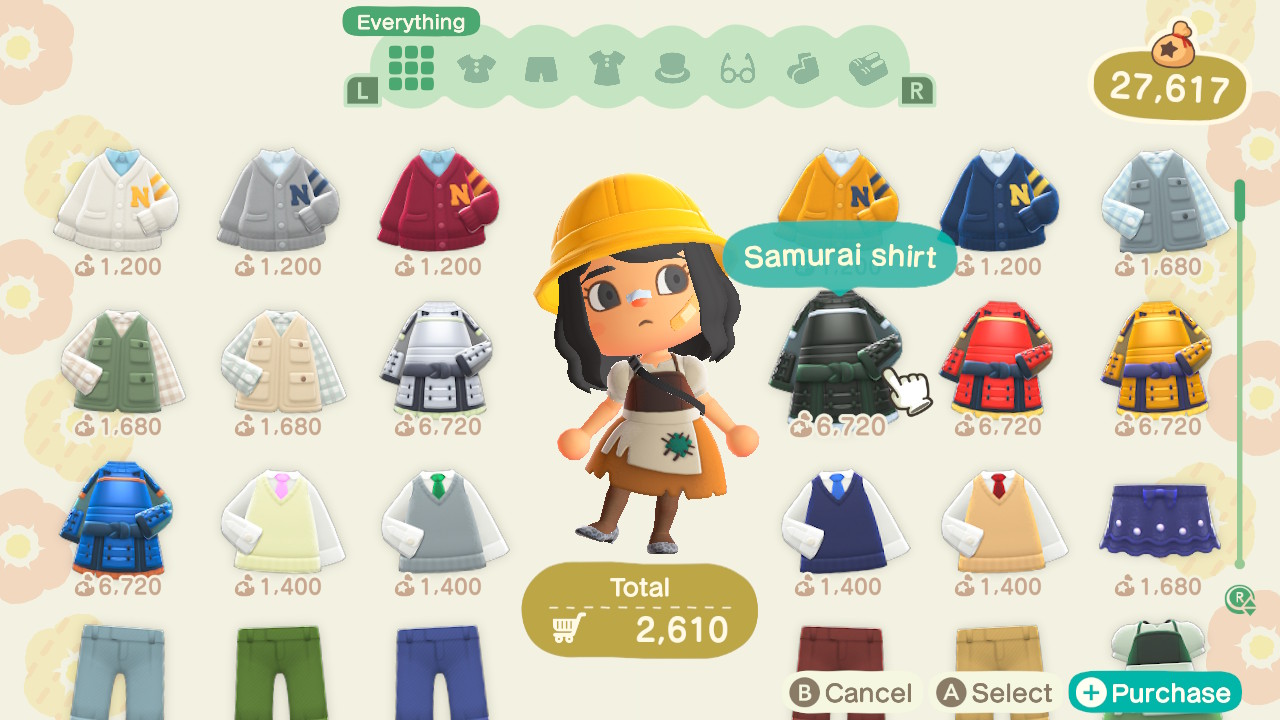Tap the Purchase button
Image resolution: width=1280 pixels, height=720 pixels.
1155,693
